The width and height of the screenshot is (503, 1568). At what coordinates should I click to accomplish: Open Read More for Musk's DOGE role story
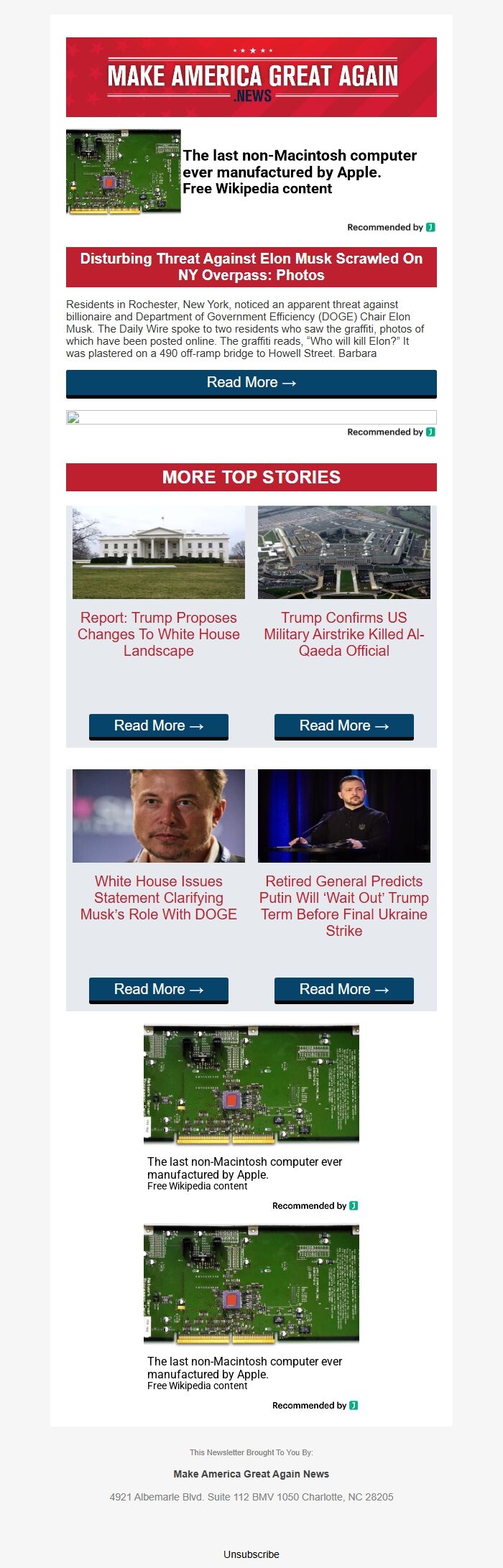[x=158, y=989]
